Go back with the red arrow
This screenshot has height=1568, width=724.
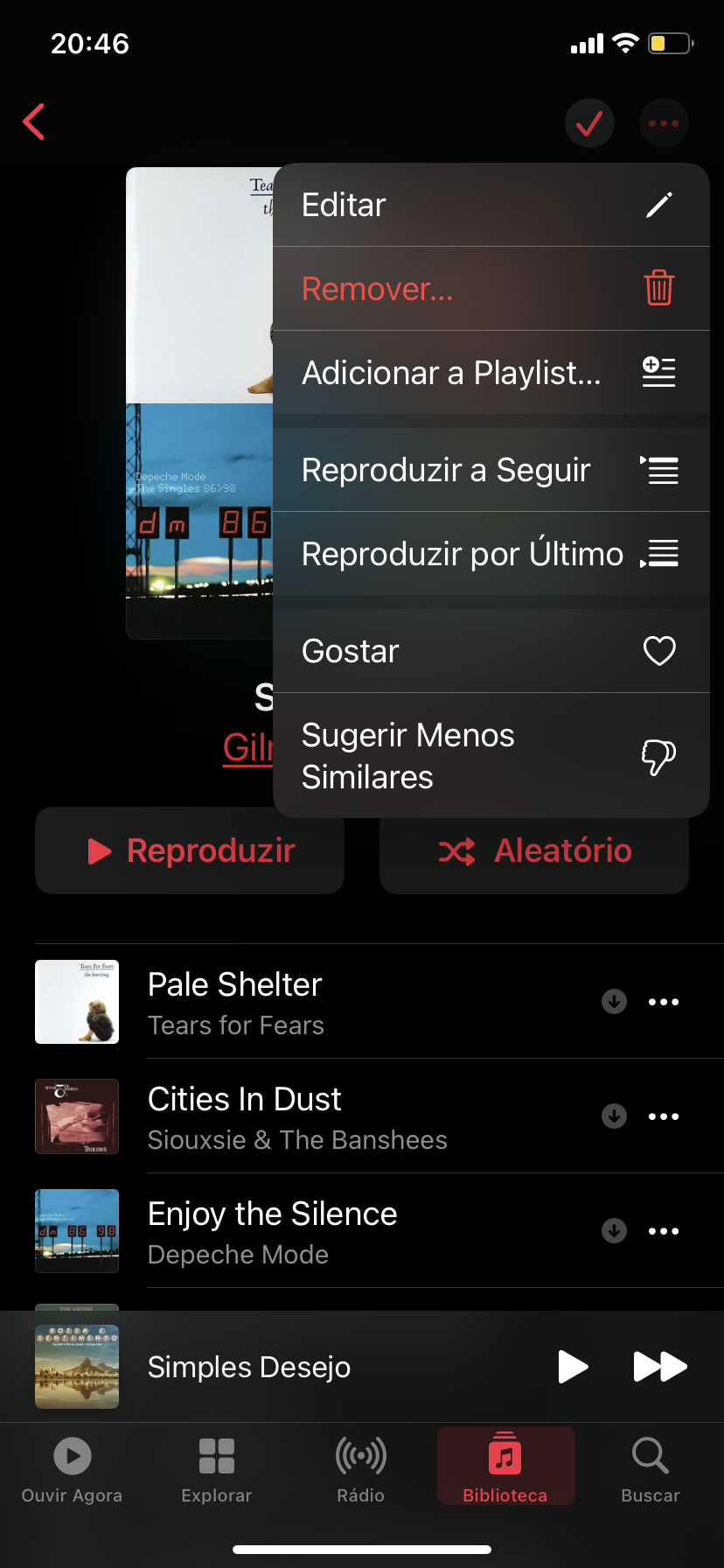click(x=34, y=122)
